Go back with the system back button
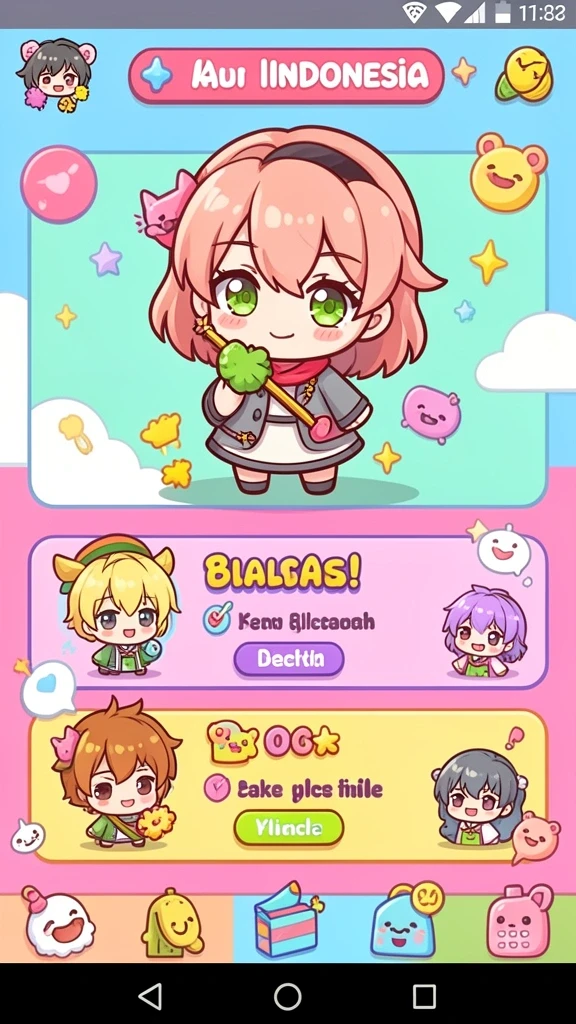The height and width of the screenshot is (1024, 576). tap(151, 997)
